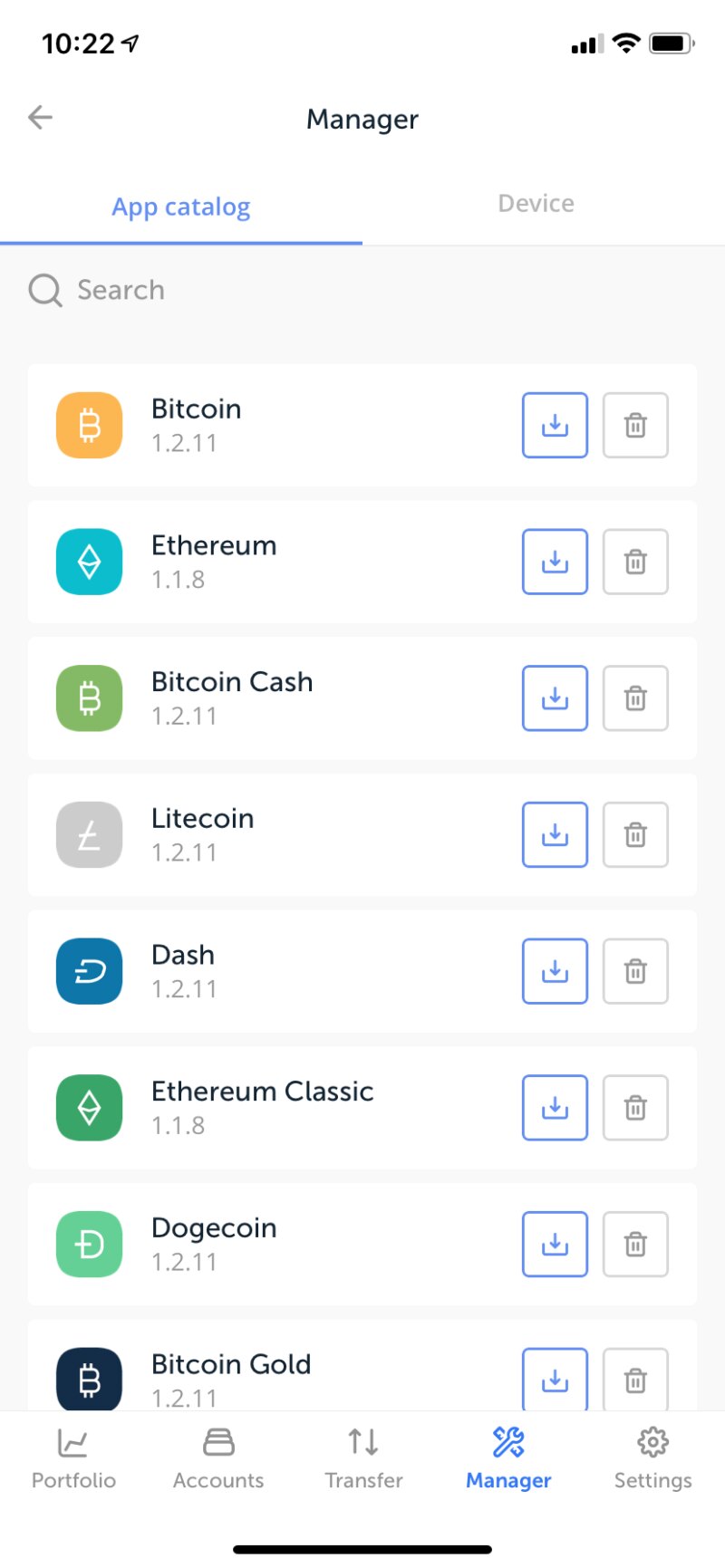Screen dimensions: 725x1568
Task: Open the Transfer tab
Action: (x=363, y=1458)
